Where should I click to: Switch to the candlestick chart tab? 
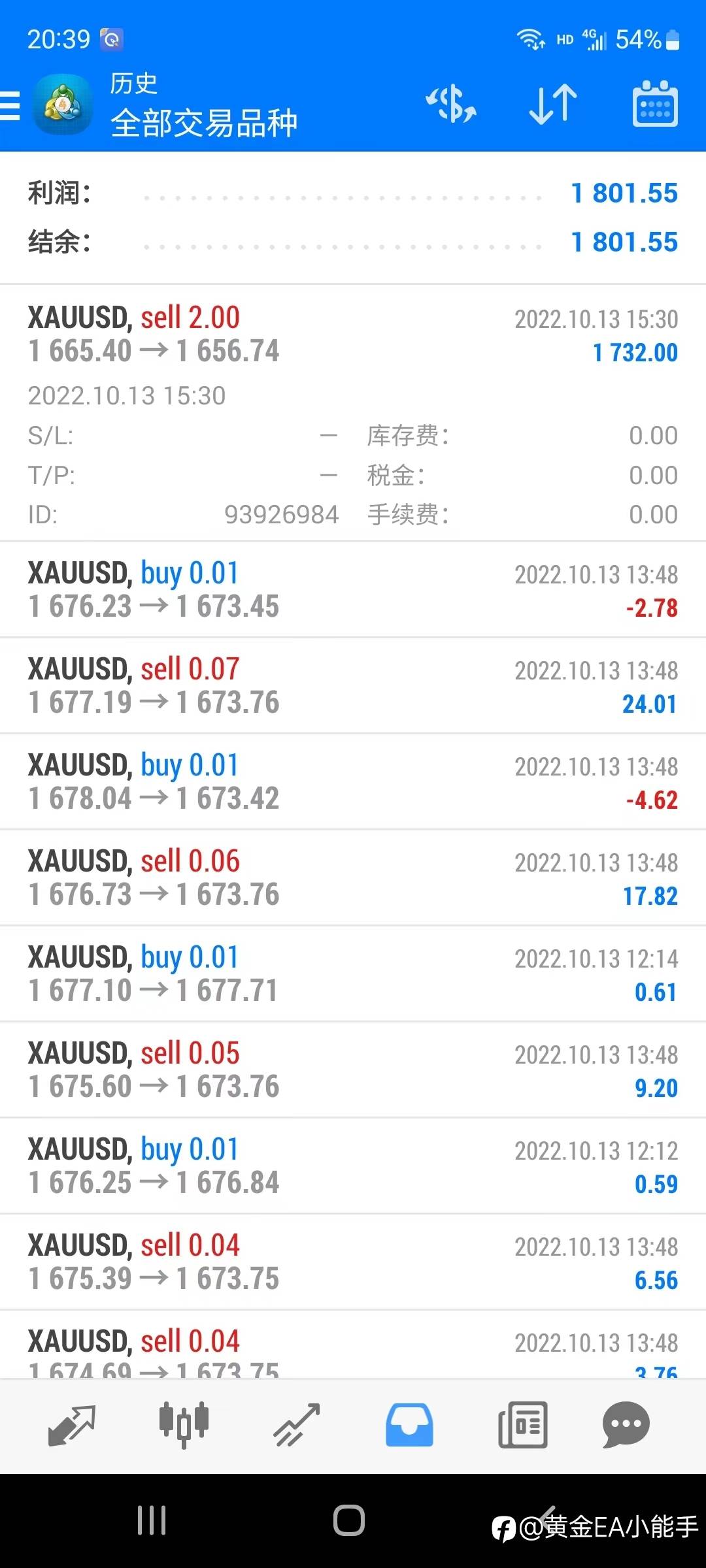[184, 1424]
